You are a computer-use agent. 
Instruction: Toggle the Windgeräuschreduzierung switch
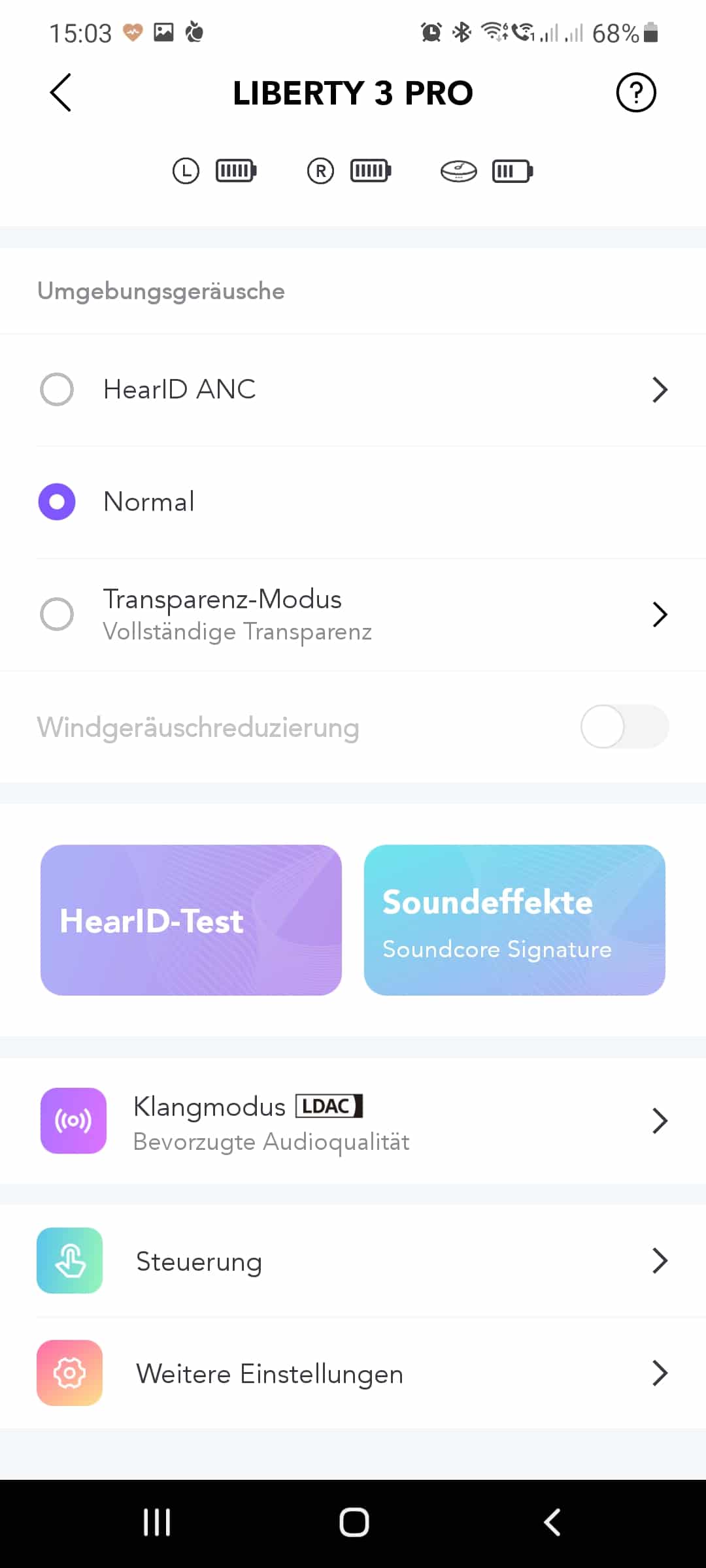click(x=624, y=727)
